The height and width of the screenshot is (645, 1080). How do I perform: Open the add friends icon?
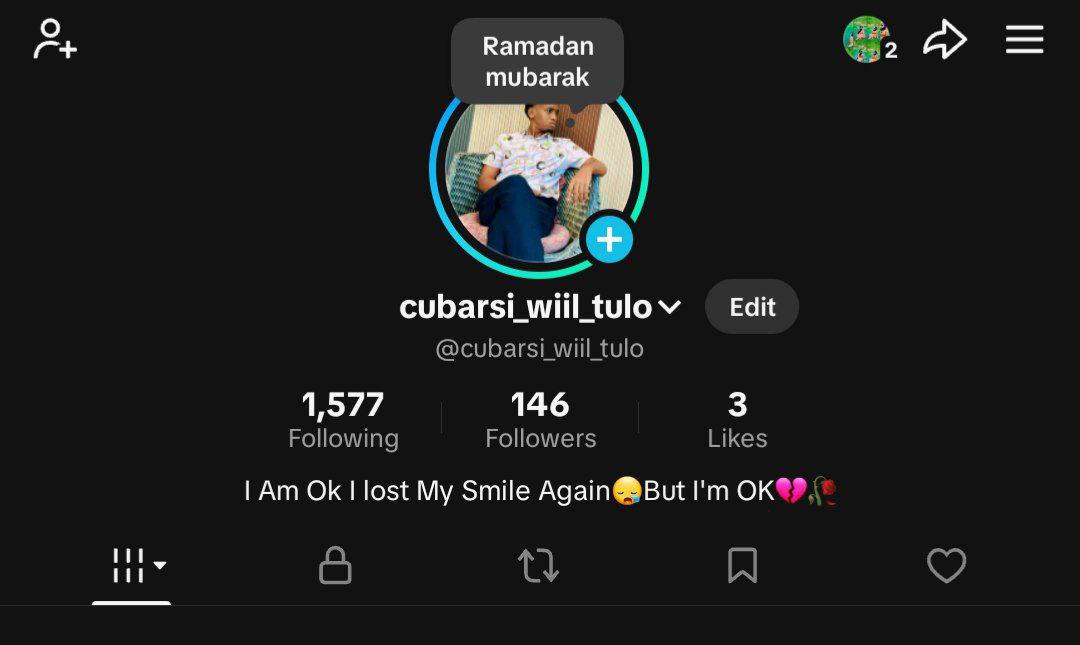pyautogui.click(x=55, y=40)
